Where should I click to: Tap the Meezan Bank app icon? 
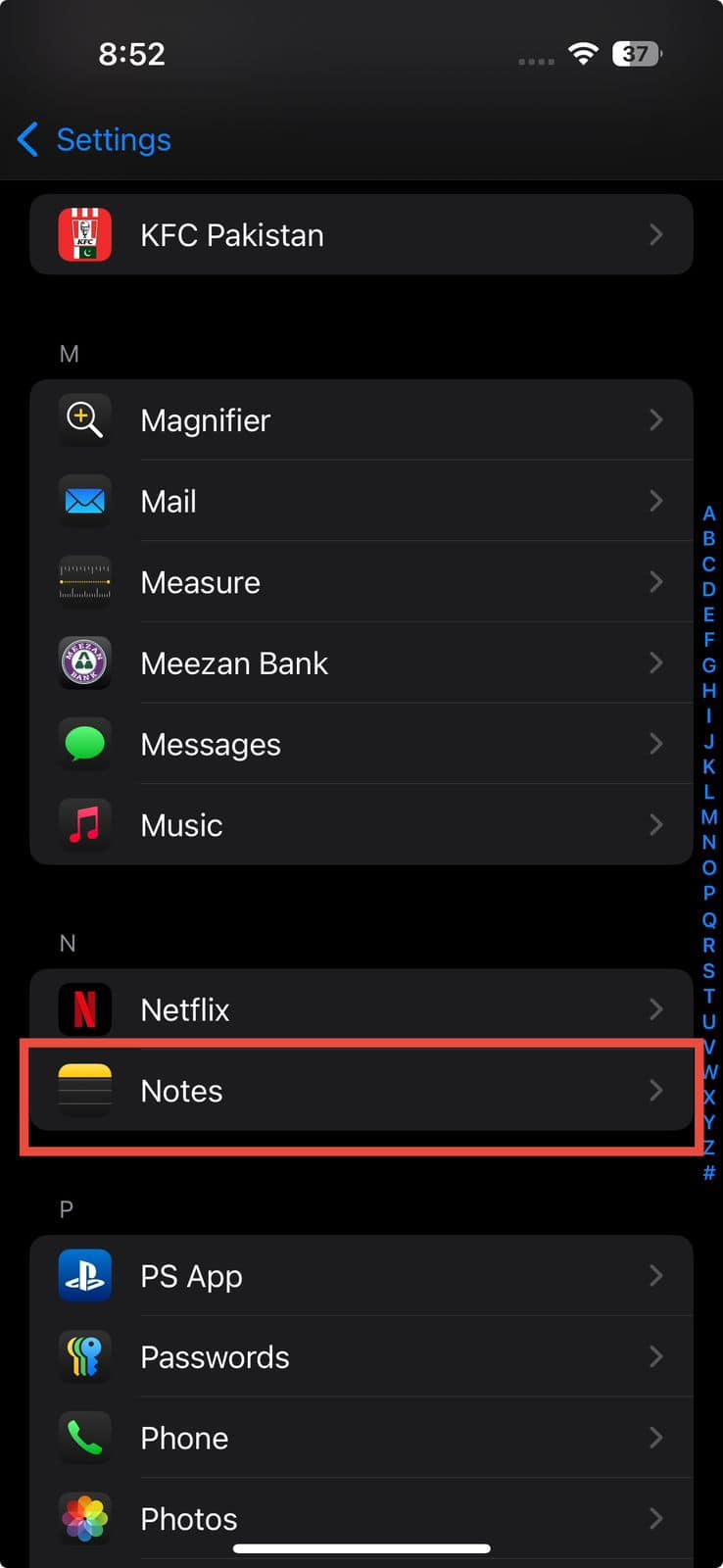click(84, 662)
